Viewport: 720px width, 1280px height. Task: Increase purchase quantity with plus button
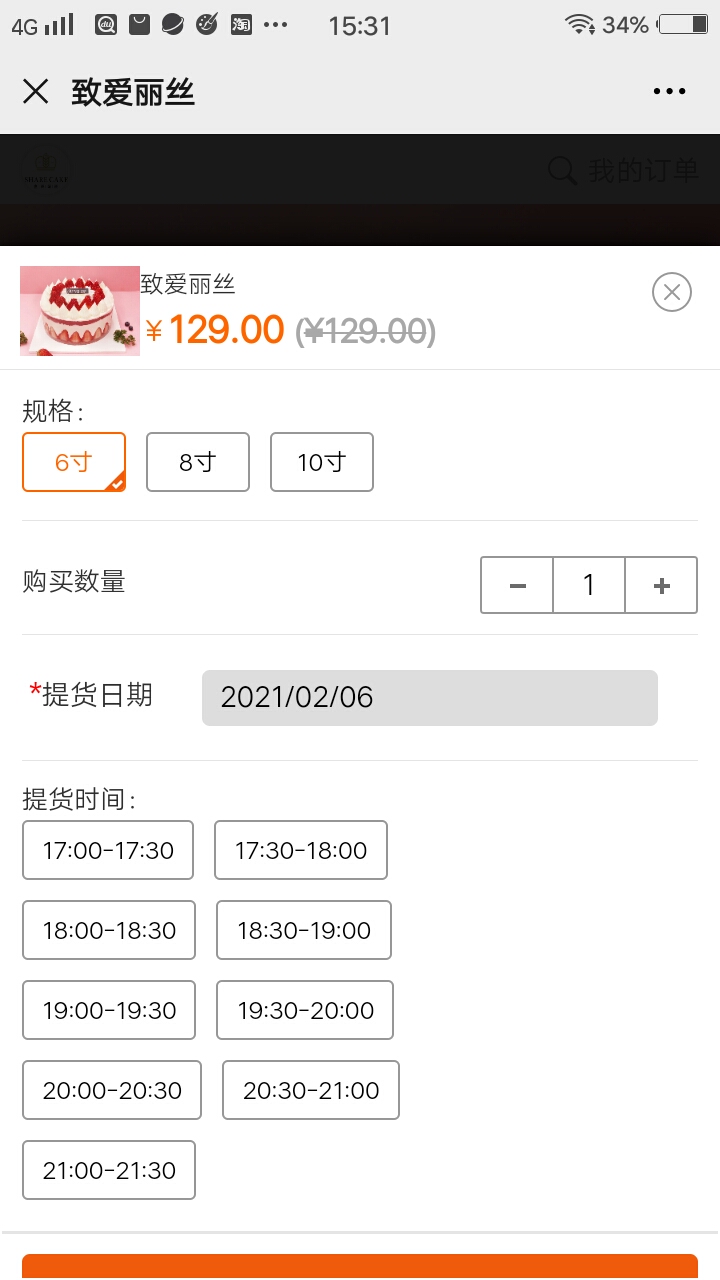(661, 585)
